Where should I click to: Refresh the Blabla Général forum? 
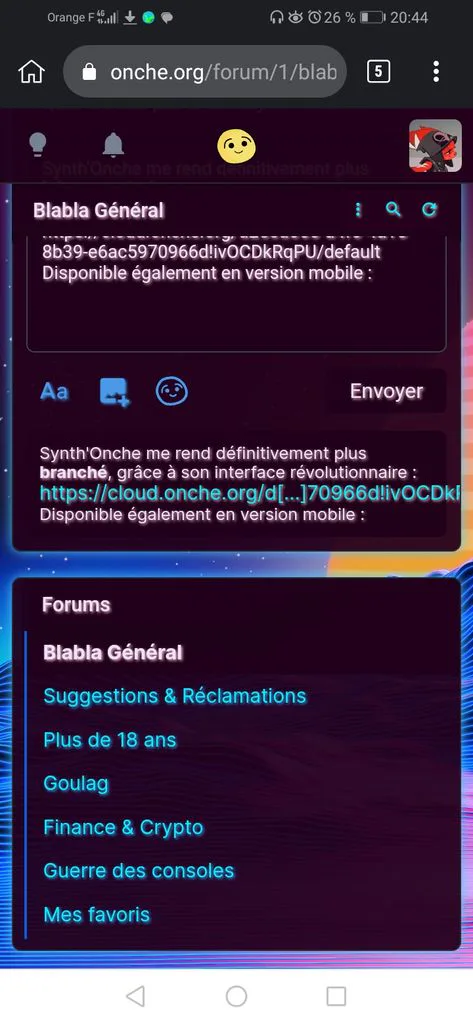point(429,209)
